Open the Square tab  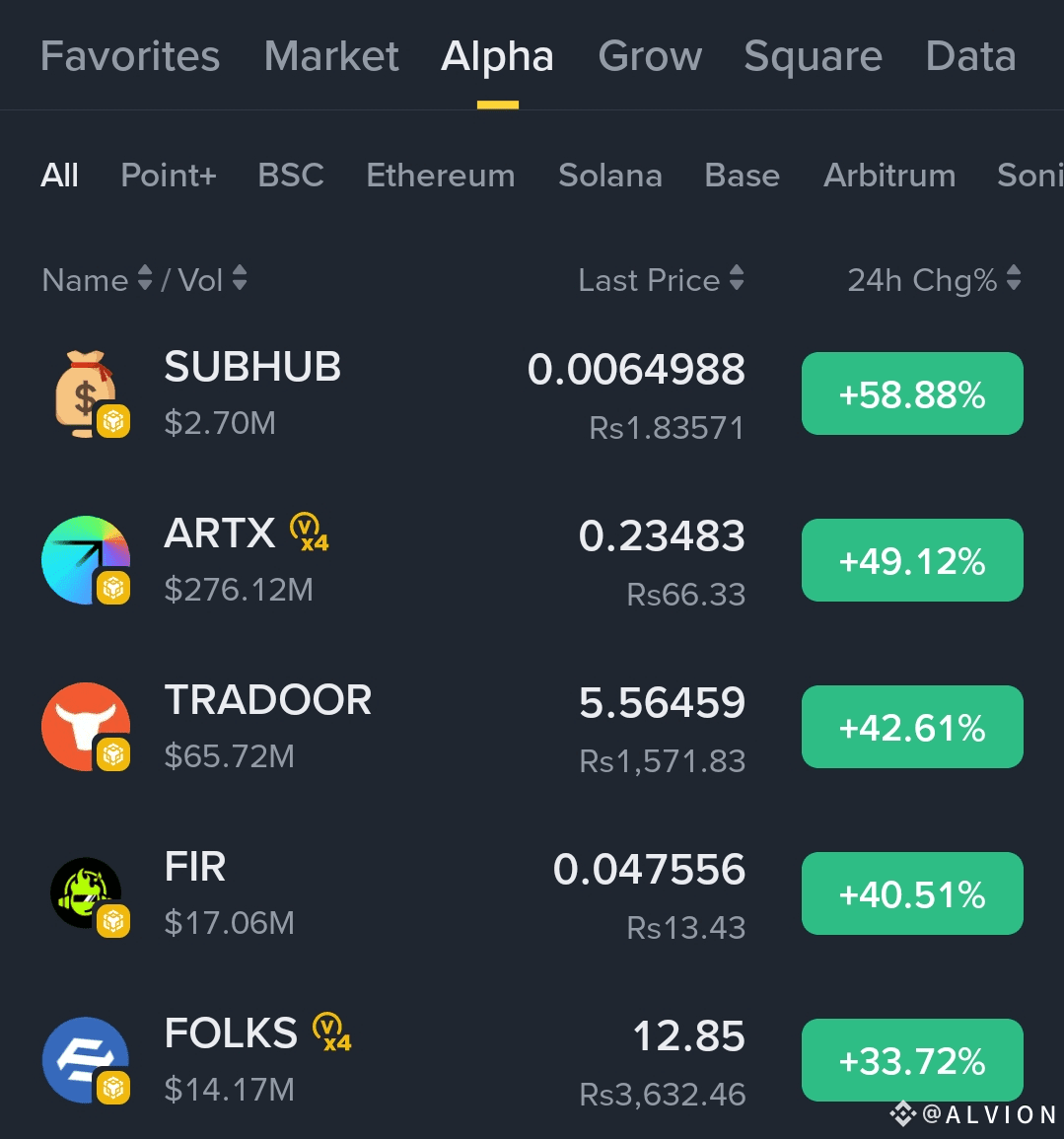(813, 56)
